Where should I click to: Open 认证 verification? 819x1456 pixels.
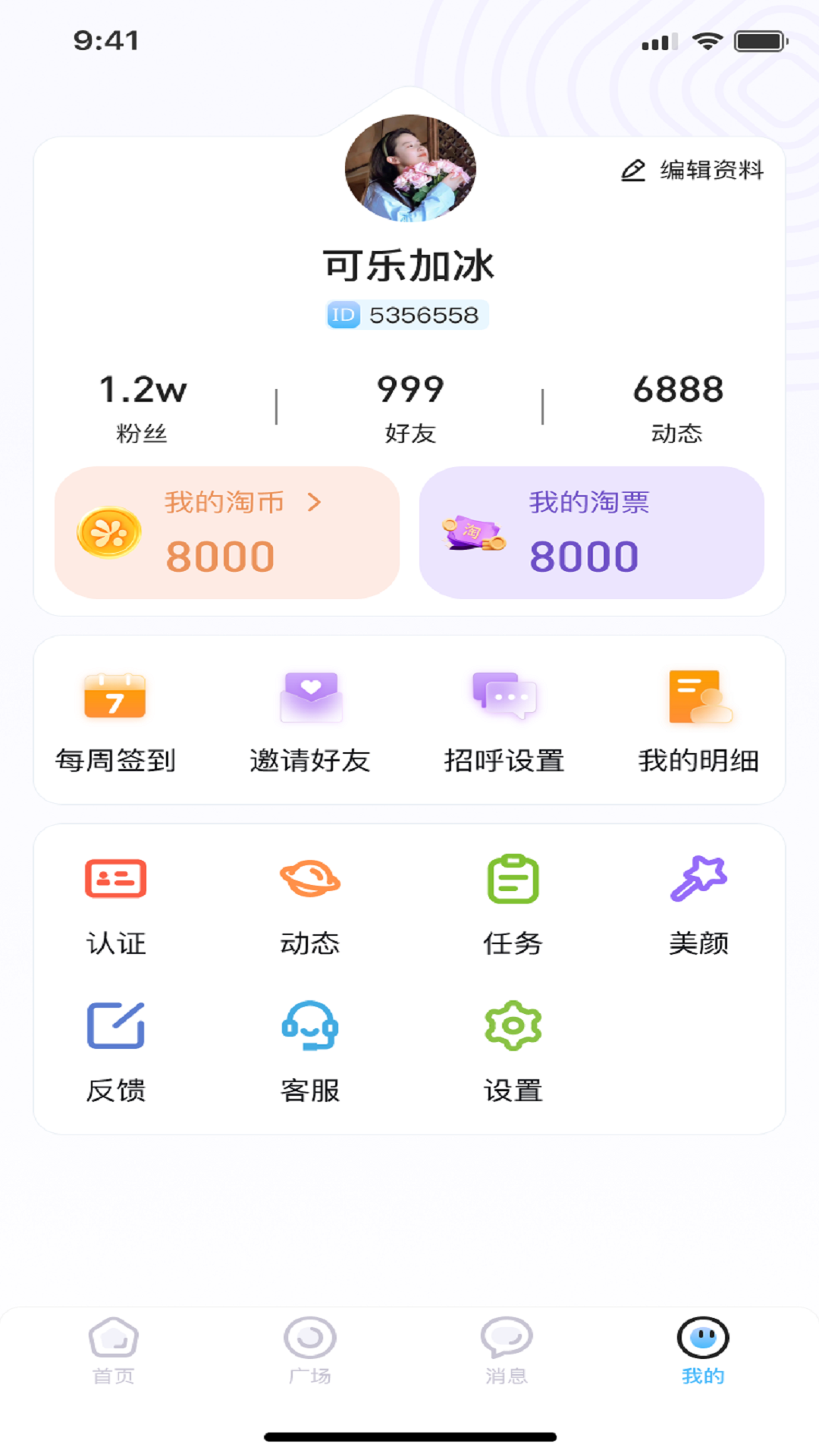(115, 905)
